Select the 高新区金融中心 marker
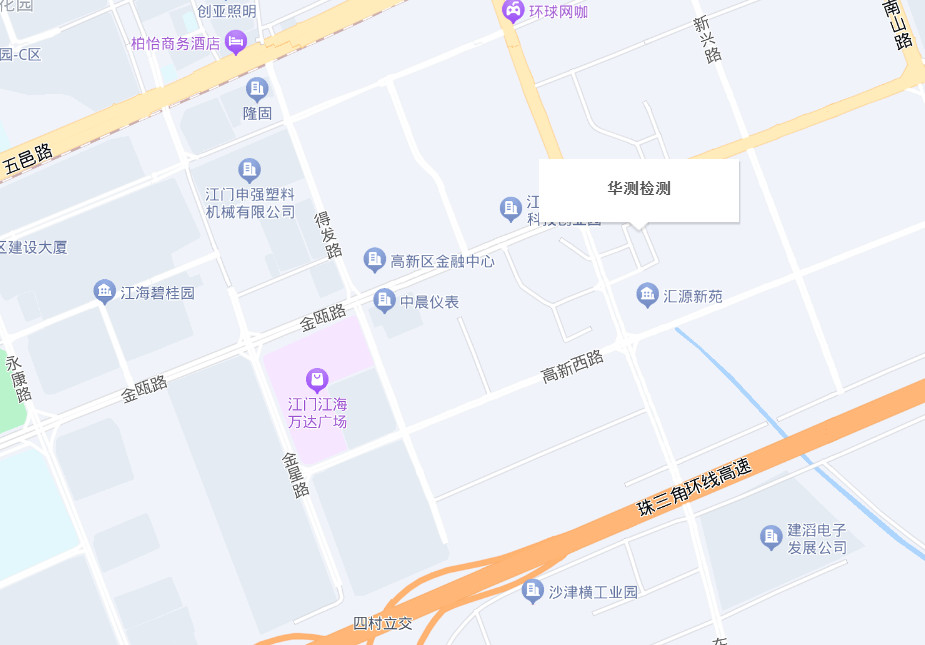 coord(375,260)
